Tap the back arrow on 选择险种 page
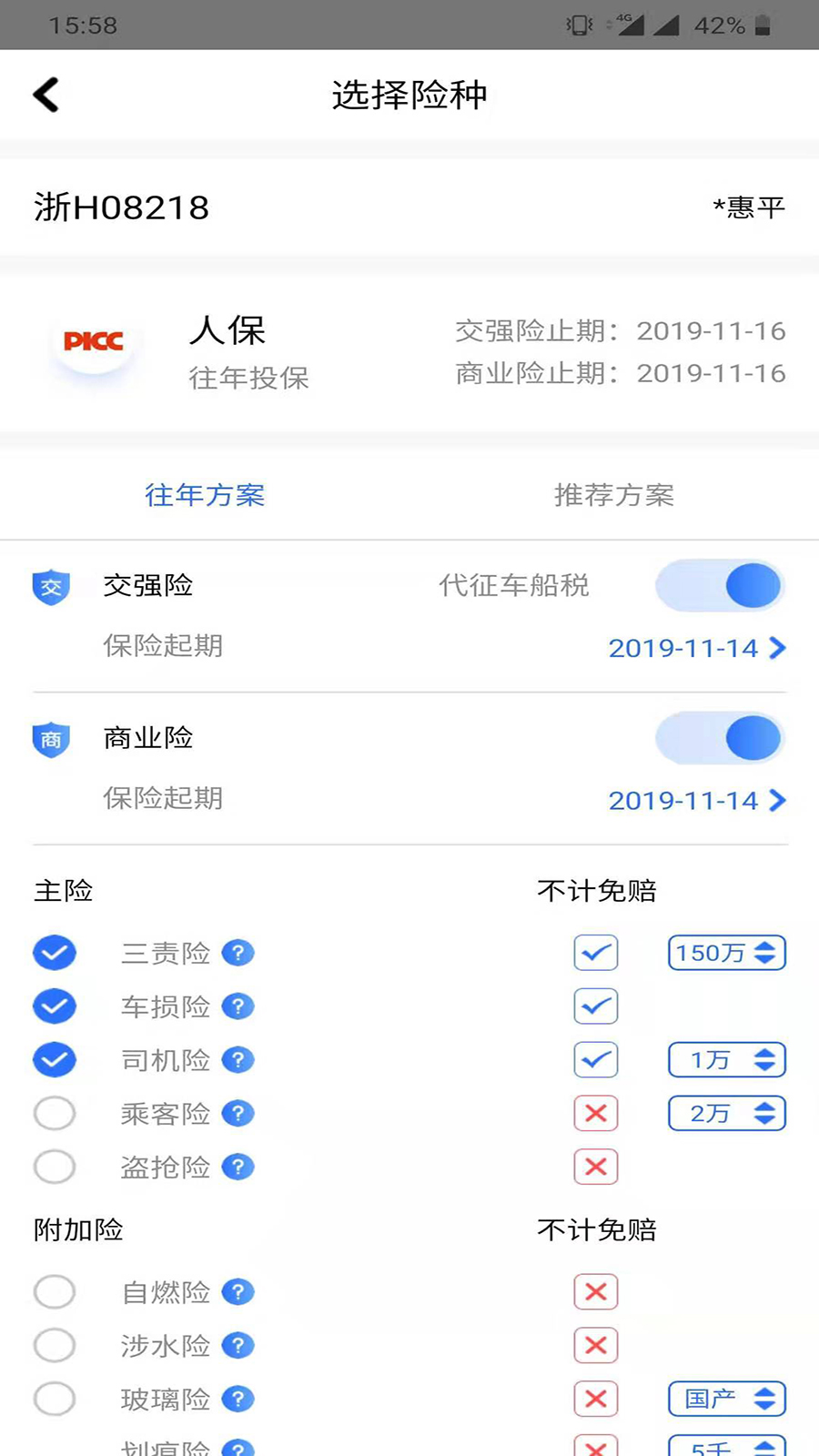819x1456 pixels. [45, 94]
